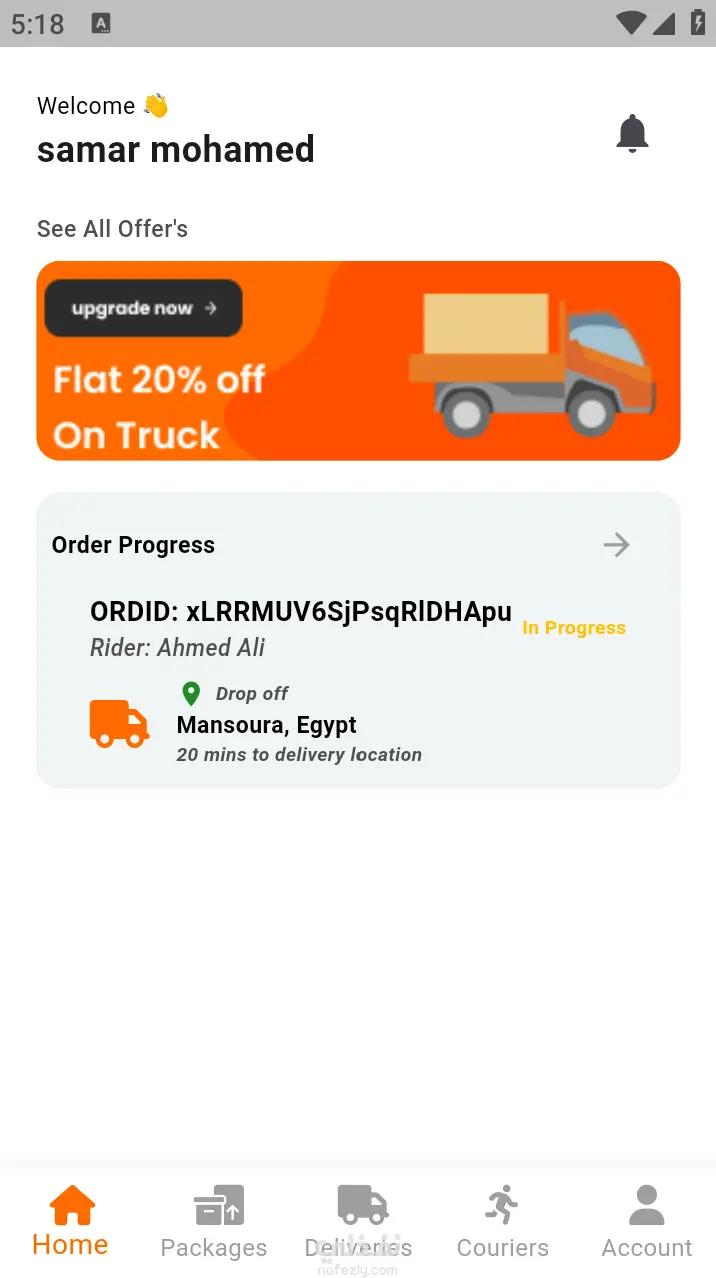Tap the upgrade now button
This screenshot has height=1278, width=716.
143,308
